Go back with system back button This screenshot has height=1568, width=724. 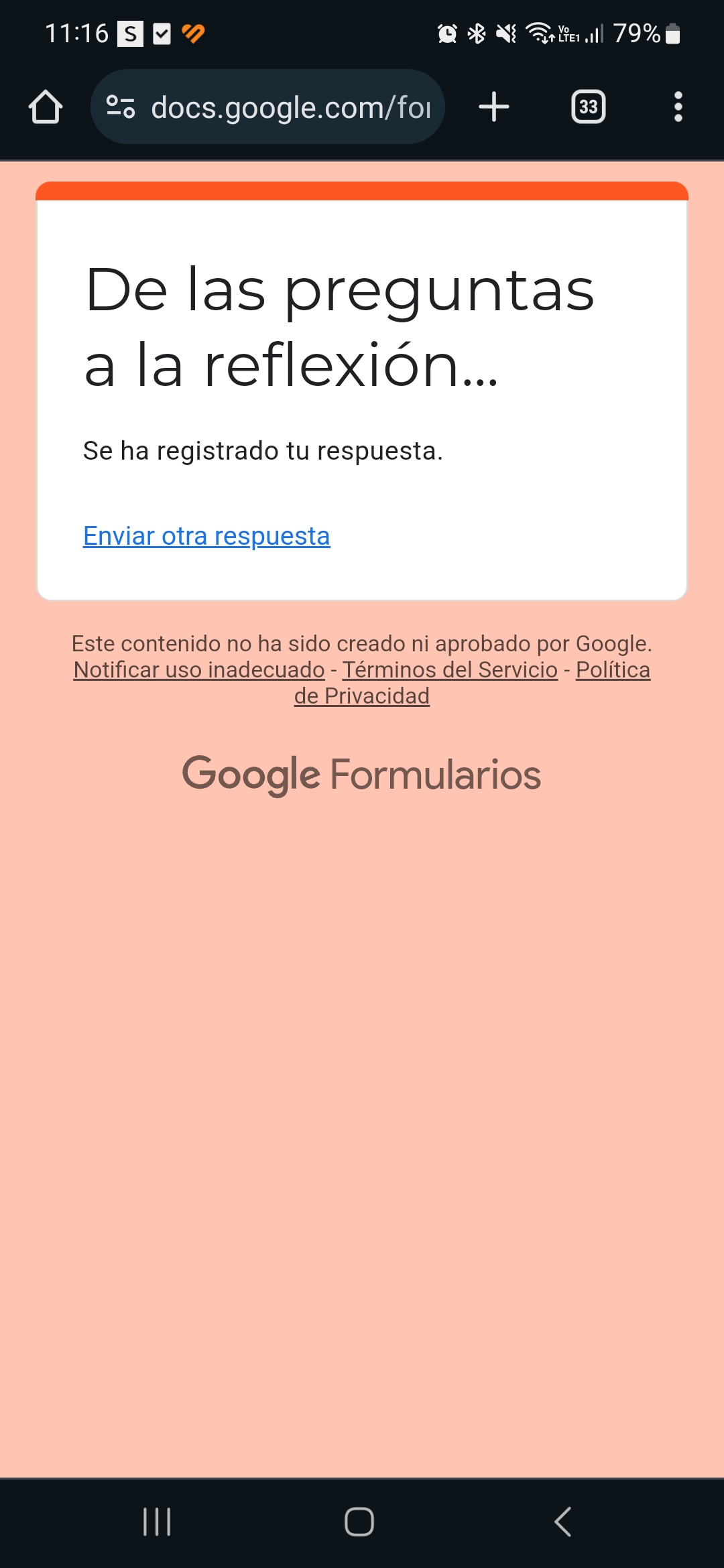tap(563, 1522)
